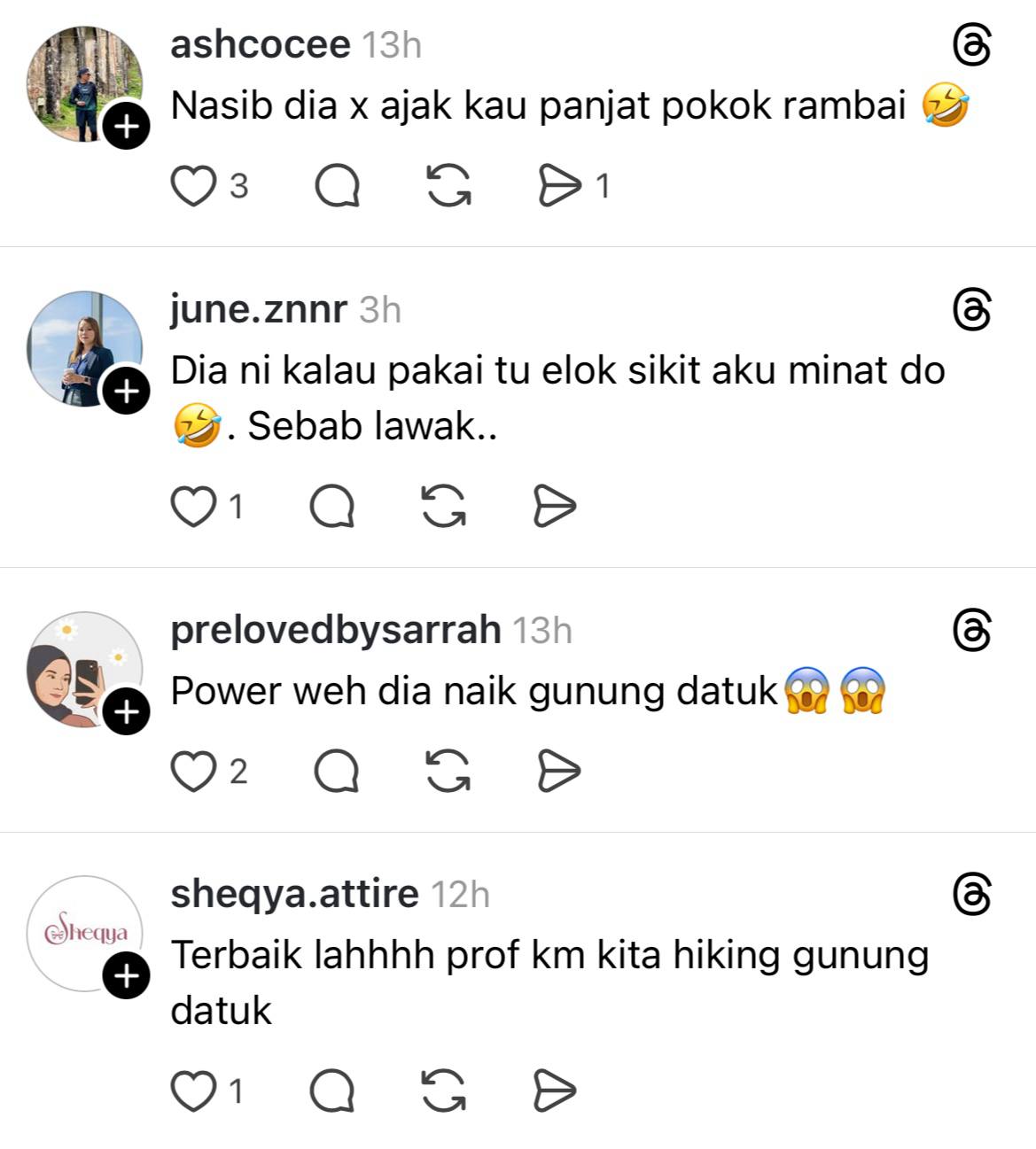
Task: Share sheqya.attire's comment
Action: pos(555,1091)
